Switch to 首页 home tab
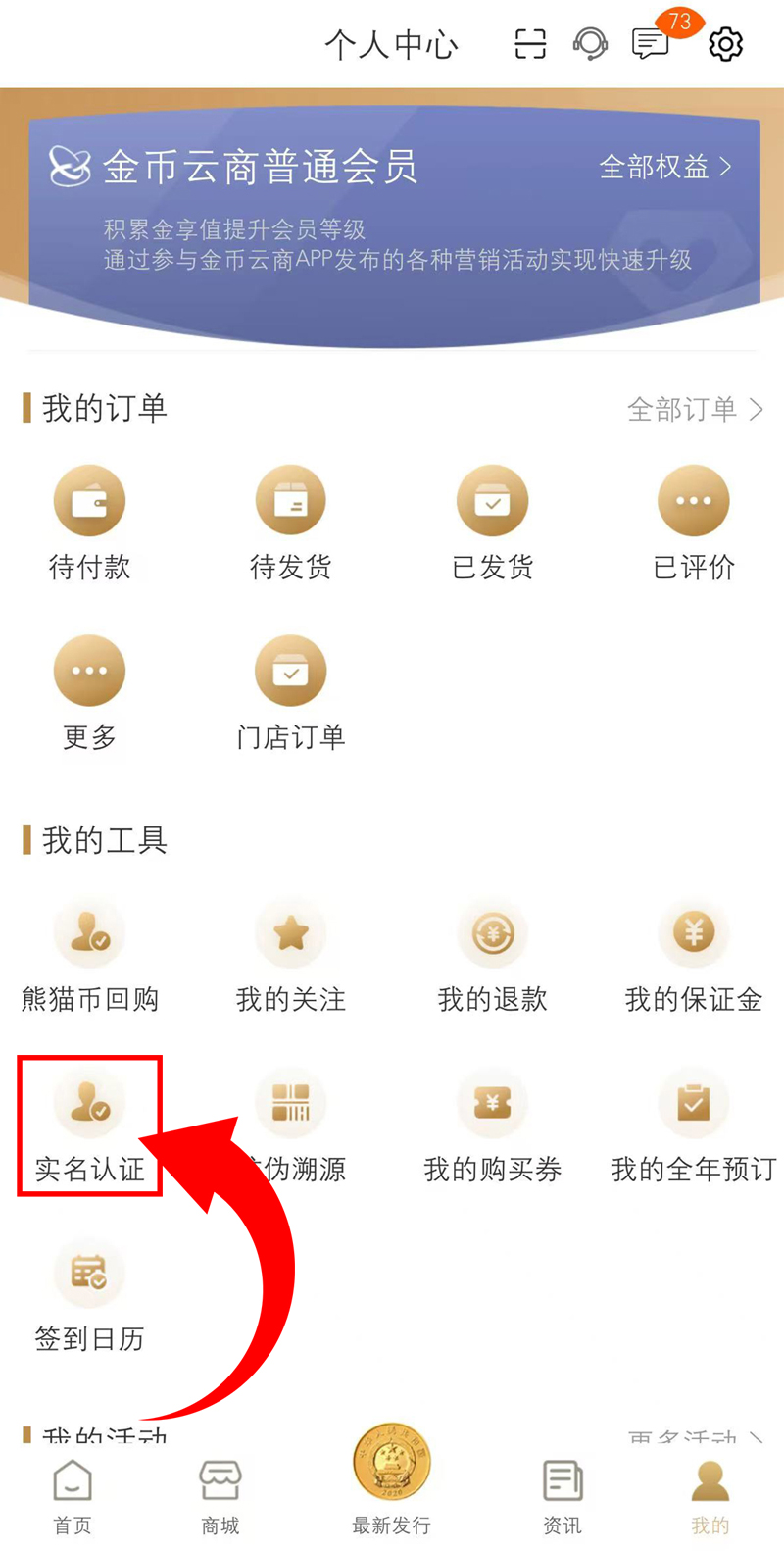 [73, 1496]
